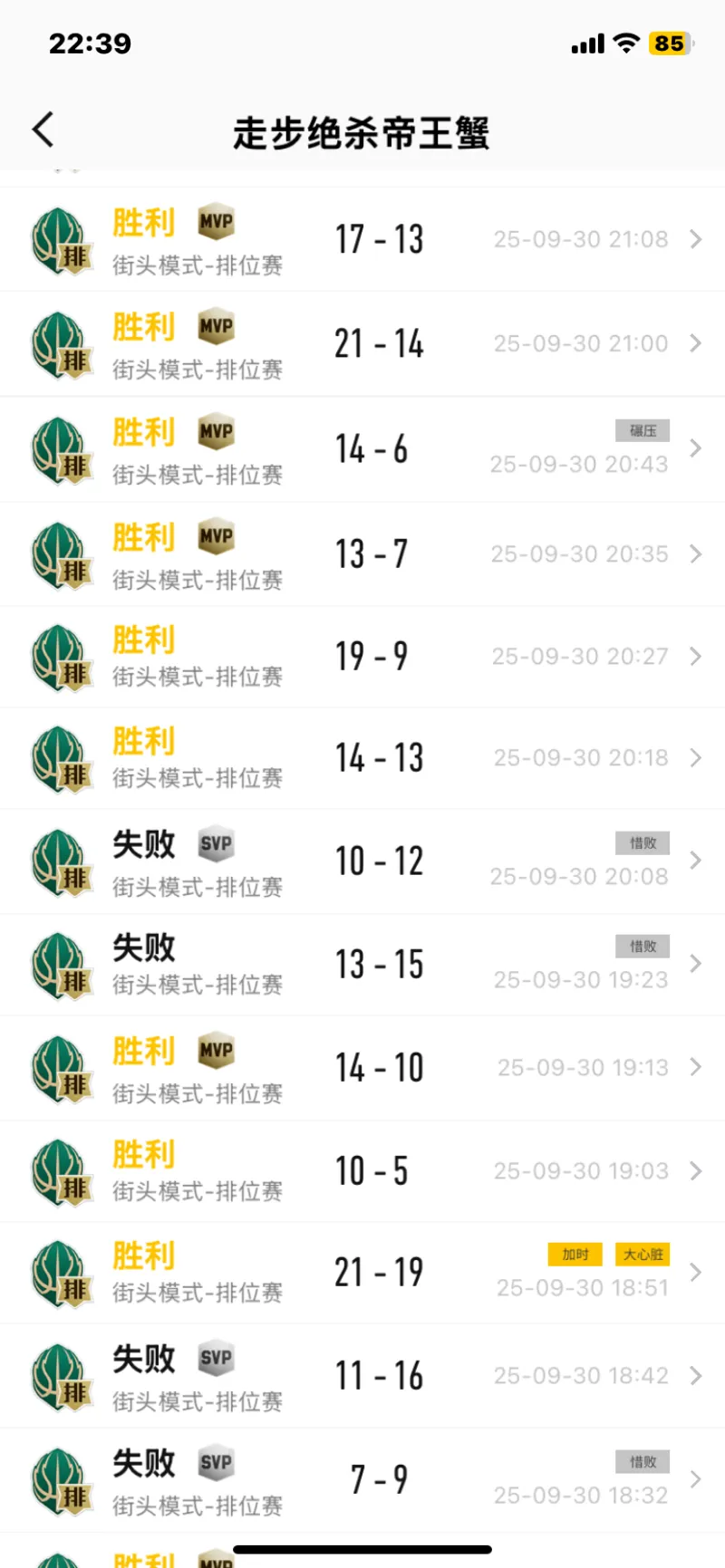The width and height of the screenshot is (725, 1568).
Task: Open the 7 - 9 loss at 18:32
Action: pyautogui.click(x=362, y=1480)
